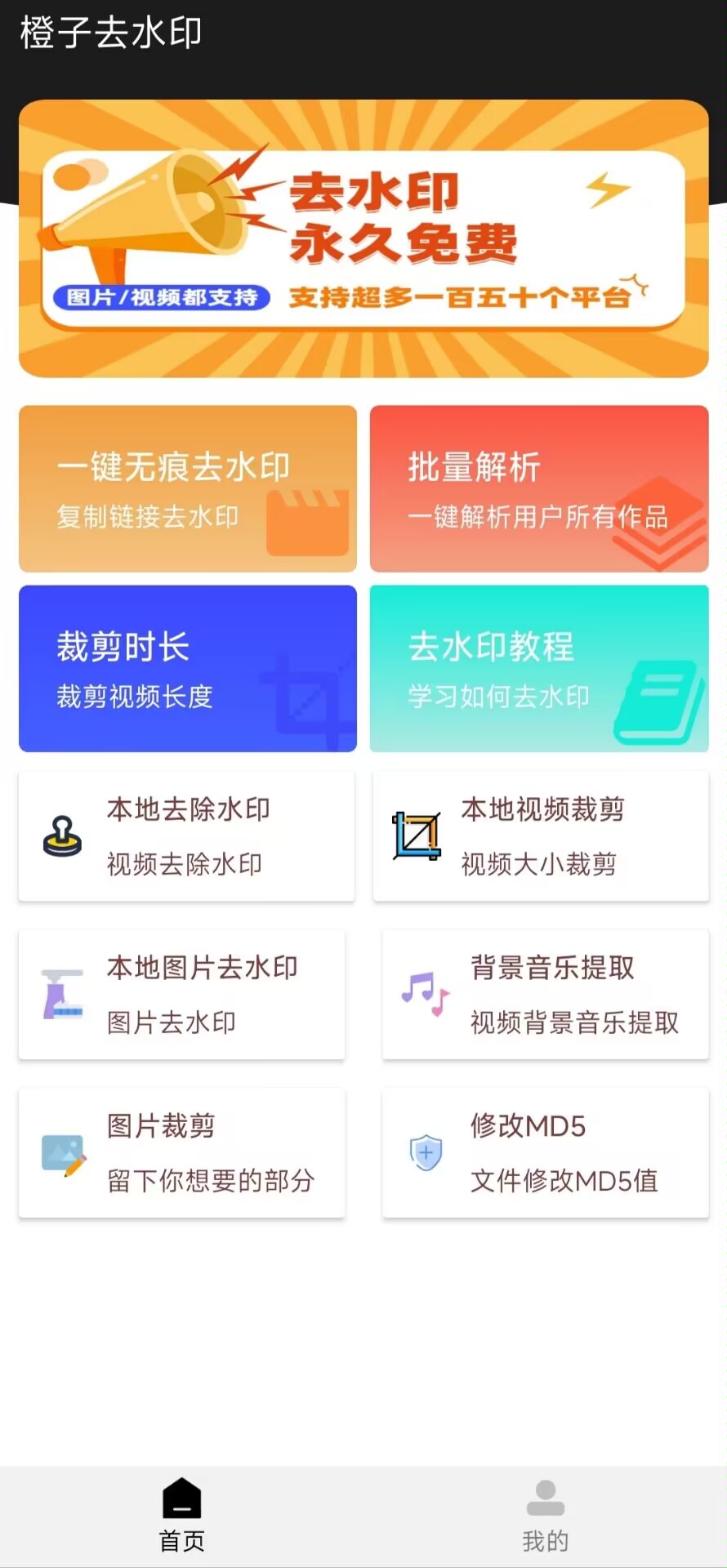Screen dimensions: 727x1568
Task: Open 一键无痕去水印 card
Action: click(188, 488)
